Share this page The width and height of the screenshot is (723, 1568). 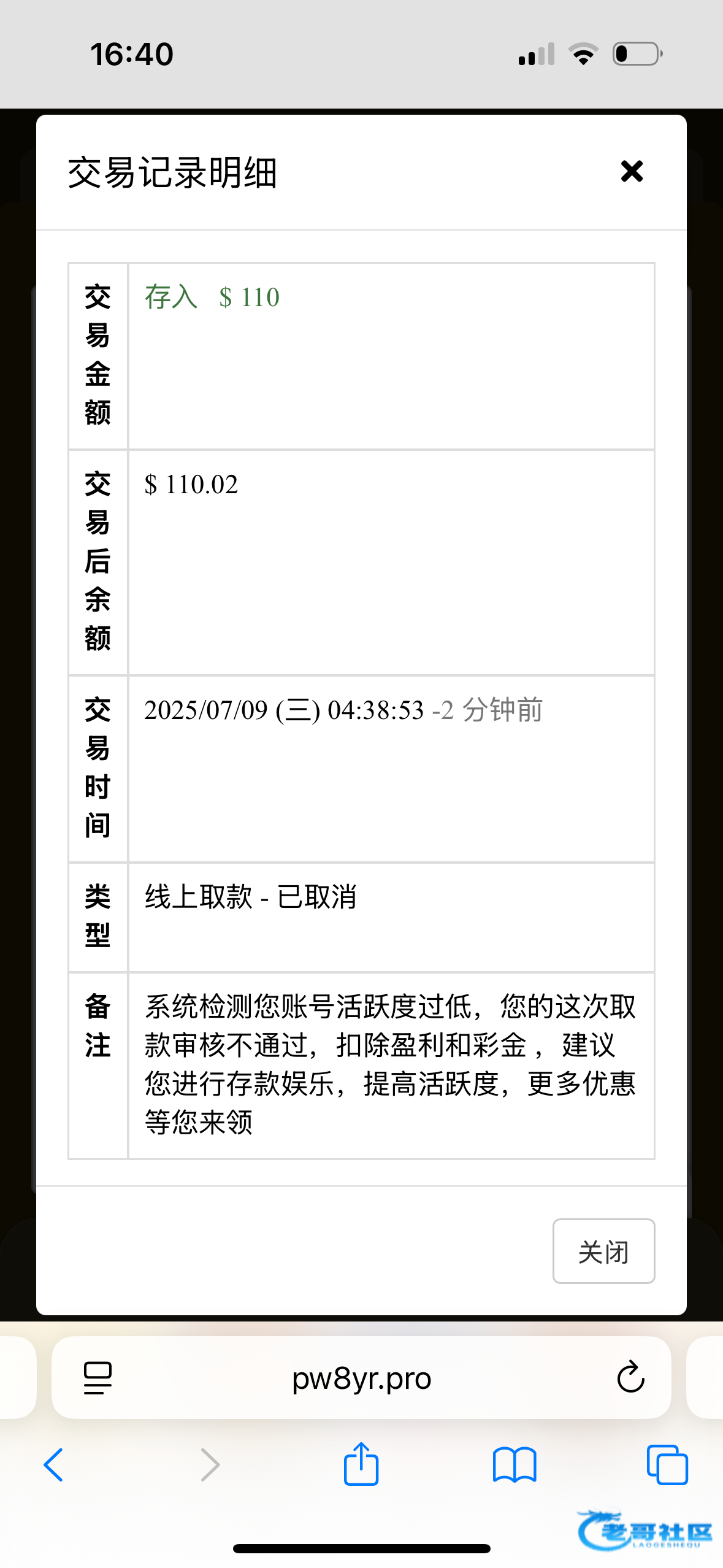[x=361, y=1464]
